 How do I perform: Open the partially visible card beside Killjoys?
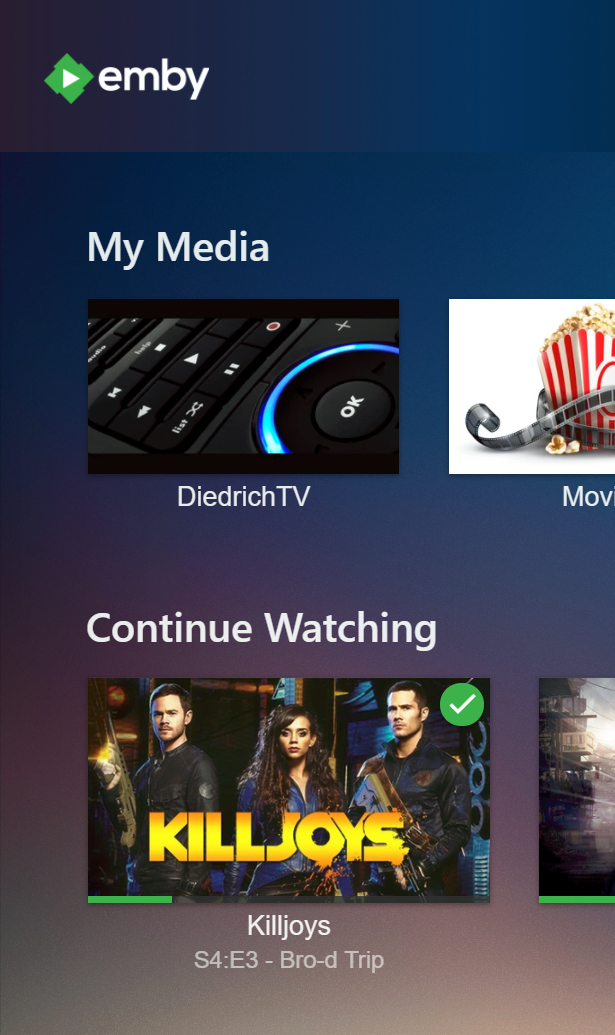(577, 789)
